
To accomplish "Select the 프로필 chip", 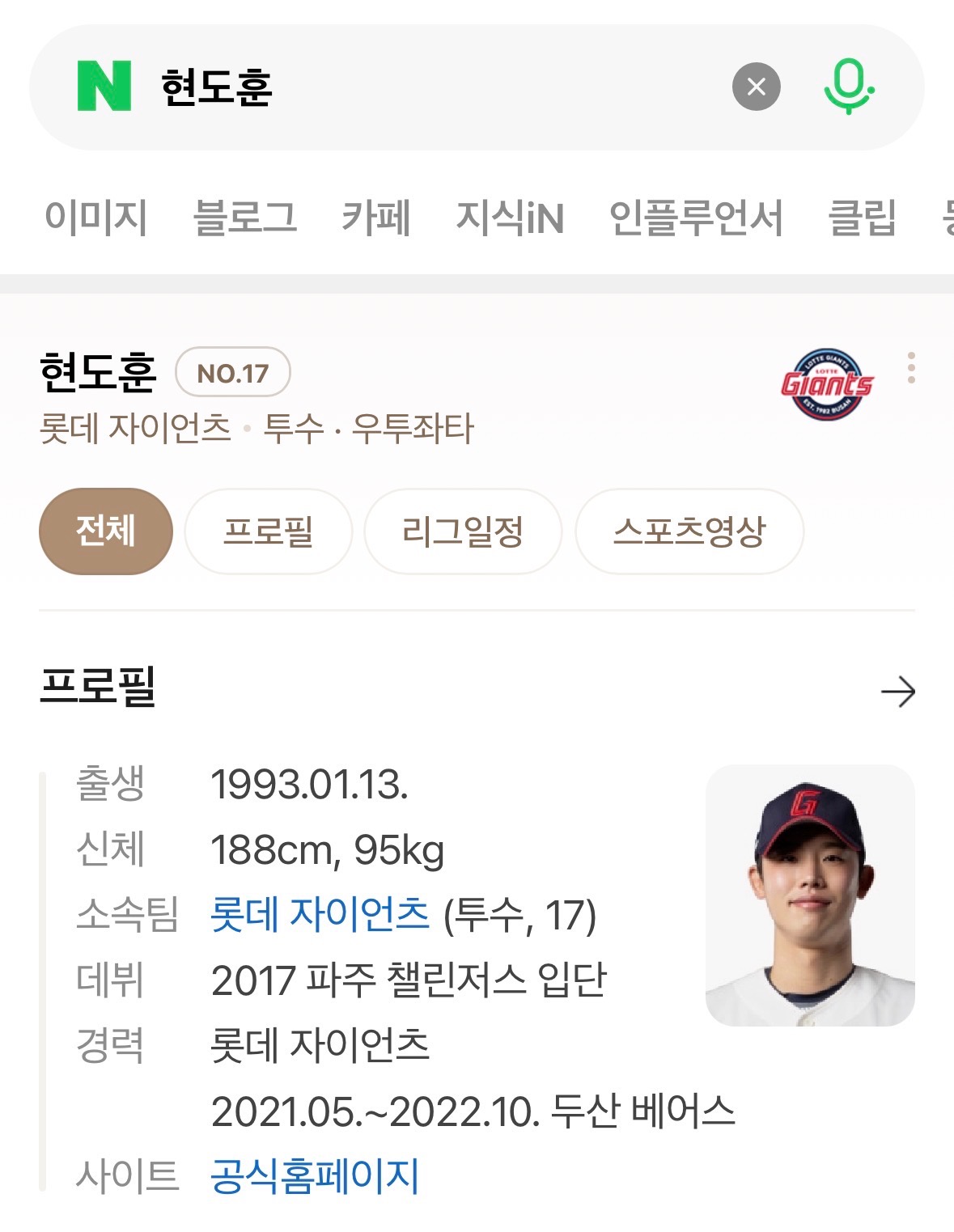I will 268,531.
